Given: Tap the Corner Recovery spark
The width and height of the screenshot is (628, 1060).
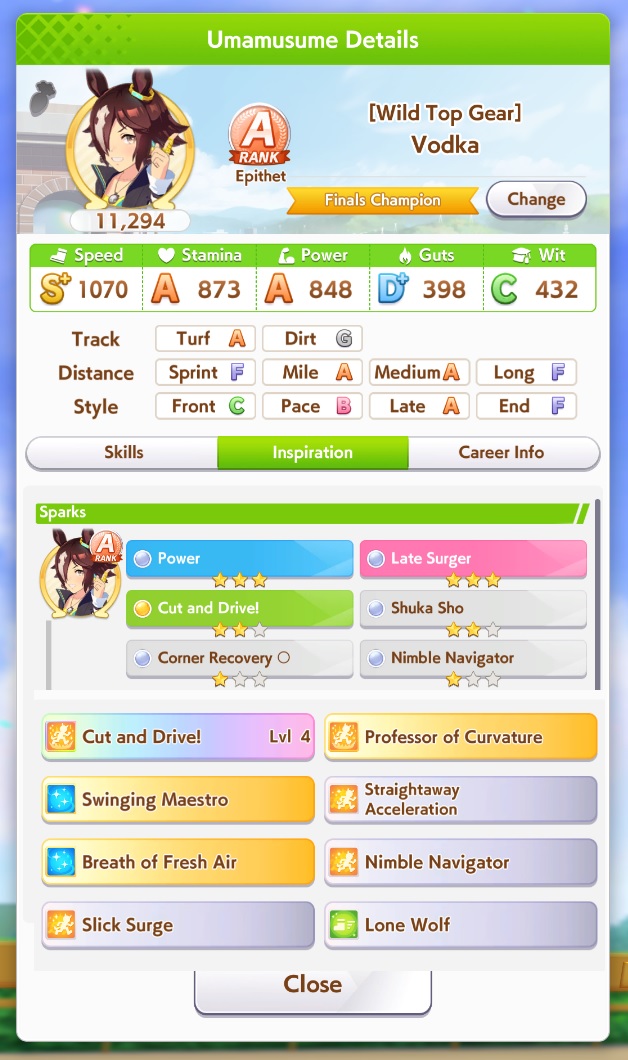Looking at the screenshot, I should (x=240, y=658).
